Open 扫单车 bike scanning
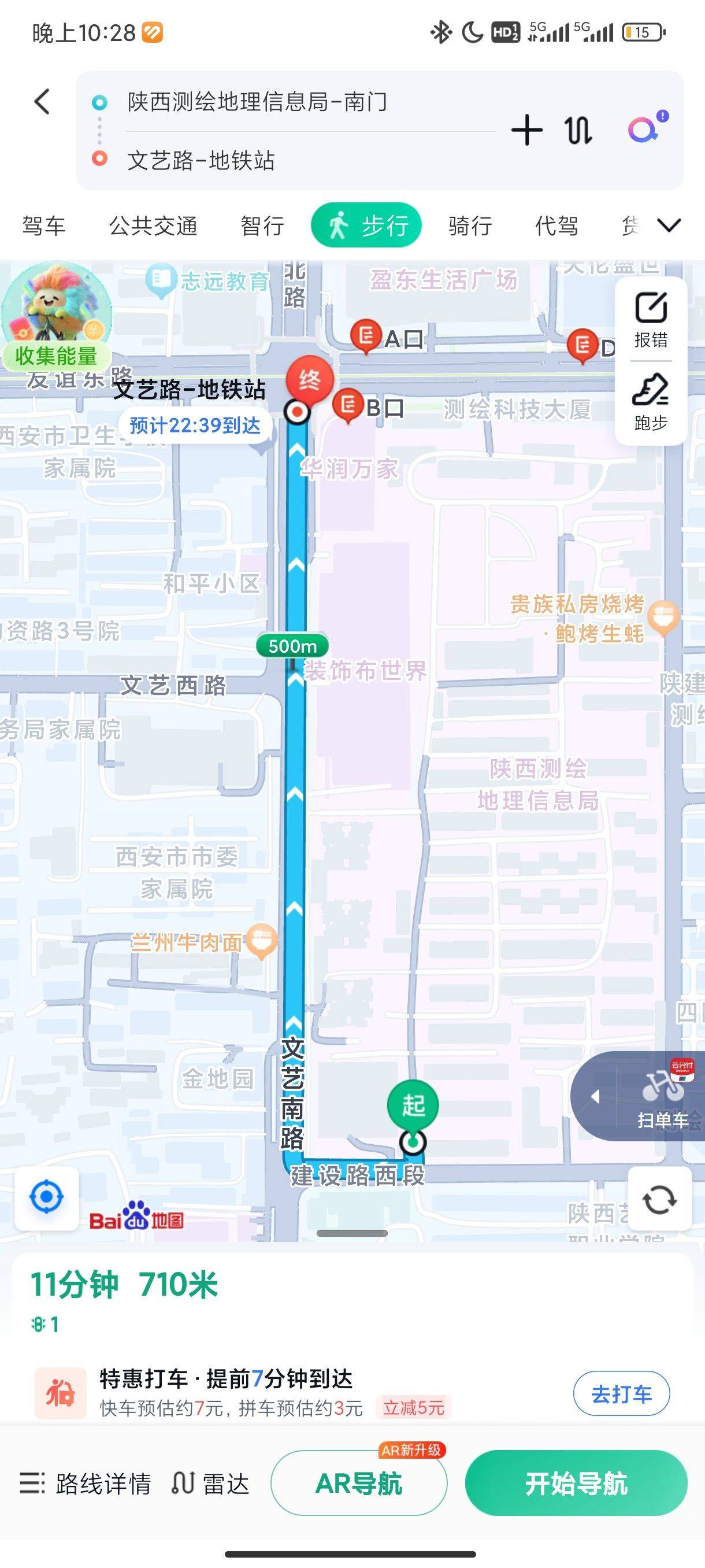Screen dimensions: 705x1568 [662, 1097]
